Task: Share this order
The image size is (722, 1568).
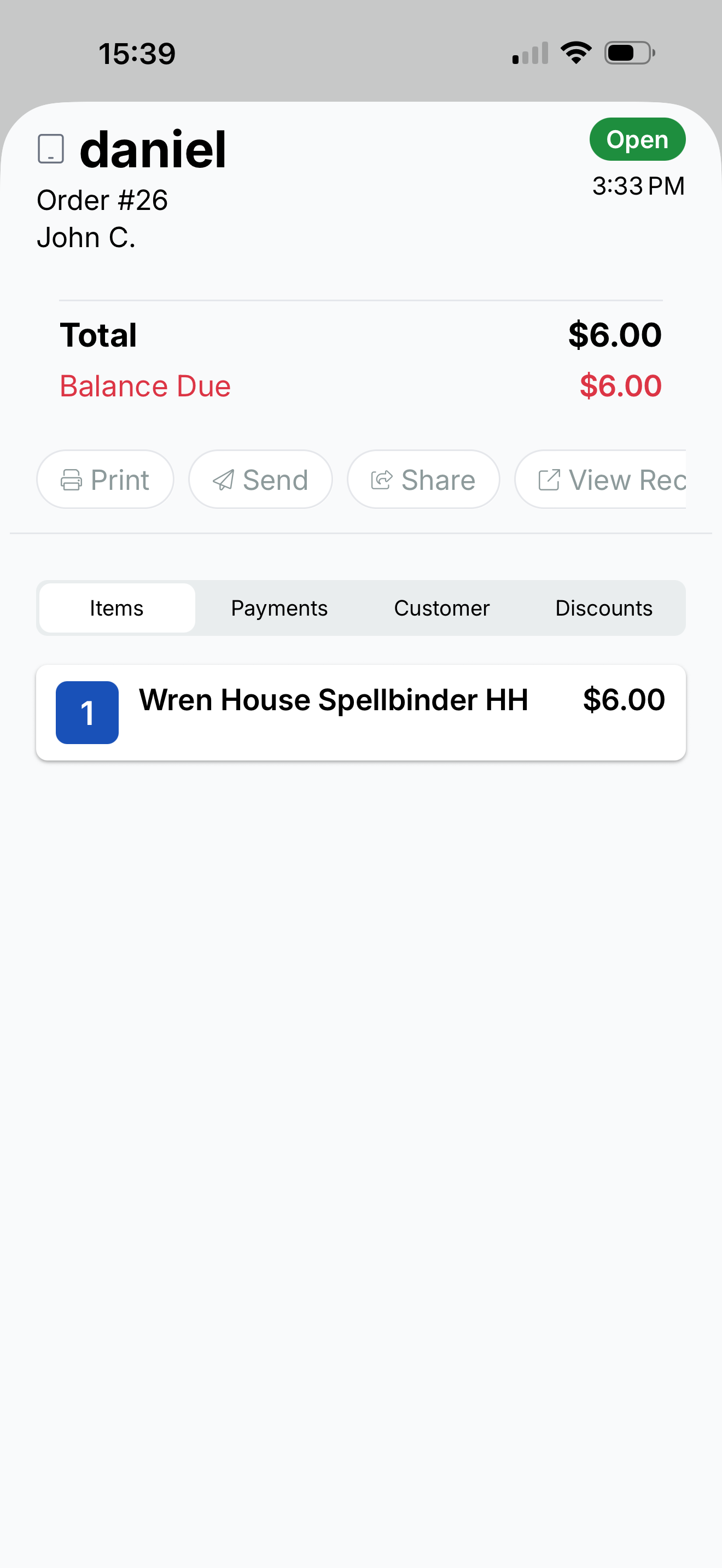Action: coord(423,479)
